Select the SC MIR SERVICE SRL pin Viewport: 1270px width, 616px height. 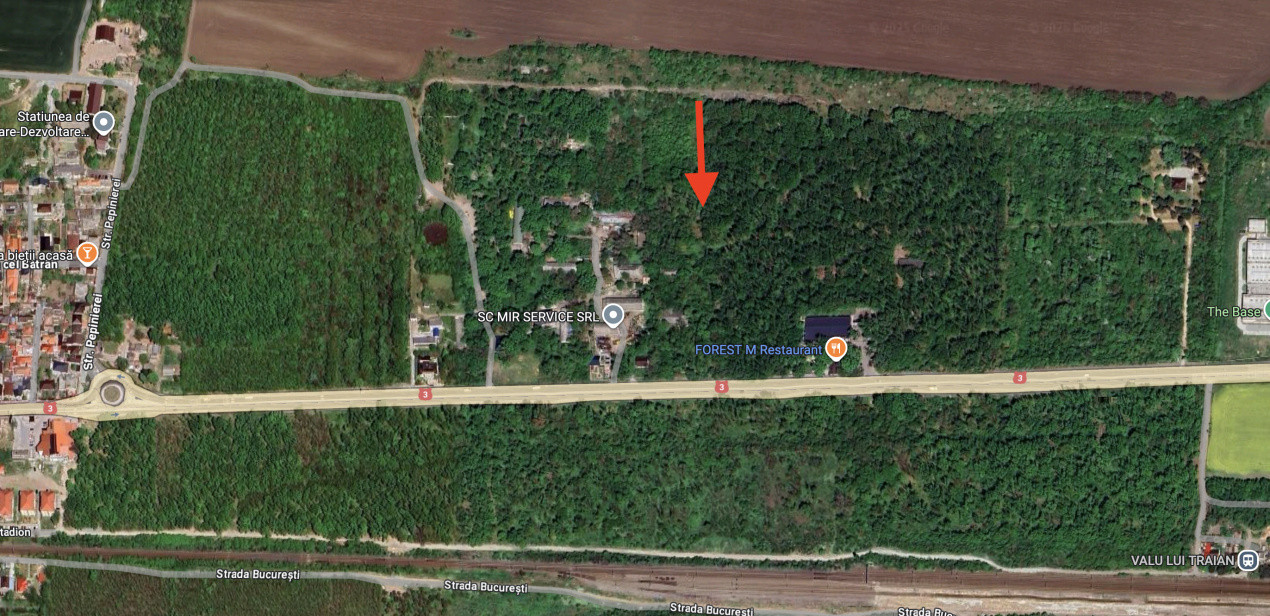pos(614,316)
